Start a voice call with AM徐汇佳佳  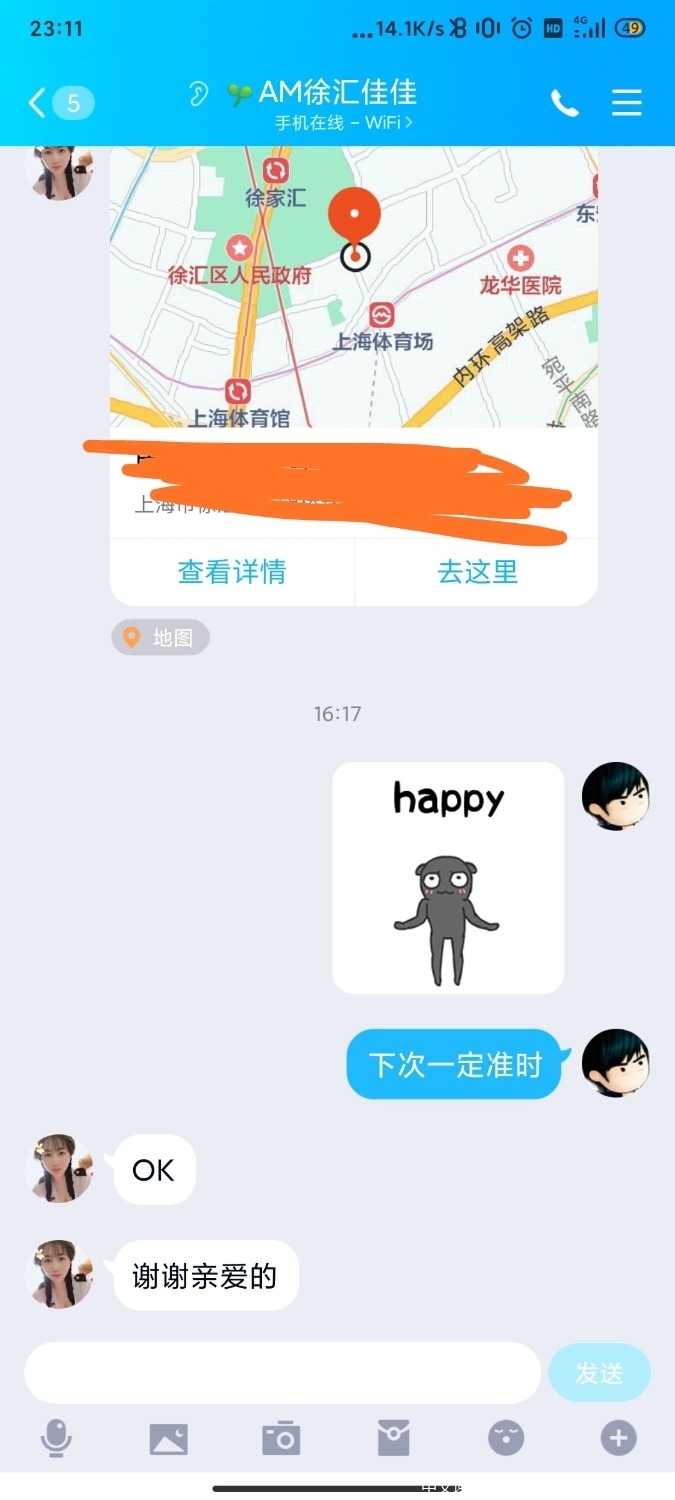click(x=565, y=103)
